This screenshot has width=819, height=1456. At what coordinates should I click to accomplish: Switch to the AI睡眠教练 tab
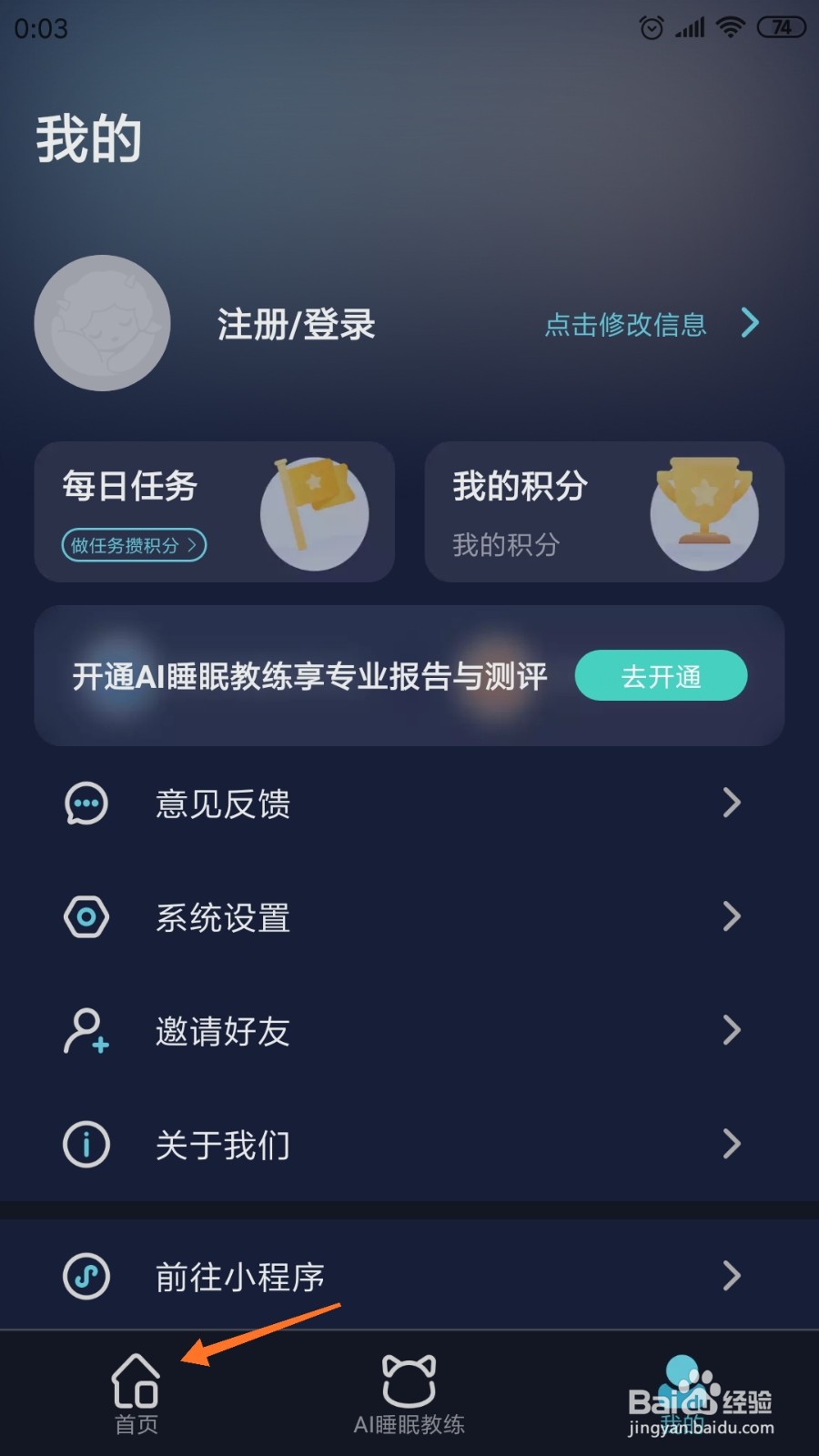[409, 1394]
